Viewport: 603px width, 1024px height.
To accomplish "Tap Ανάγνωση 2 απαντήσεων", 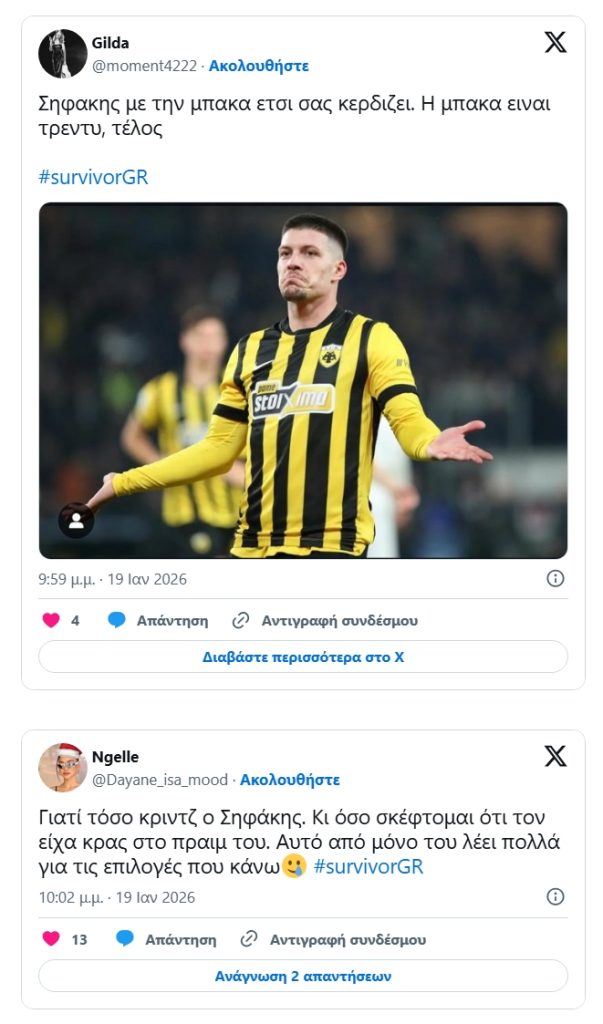I will pos(303,976).
